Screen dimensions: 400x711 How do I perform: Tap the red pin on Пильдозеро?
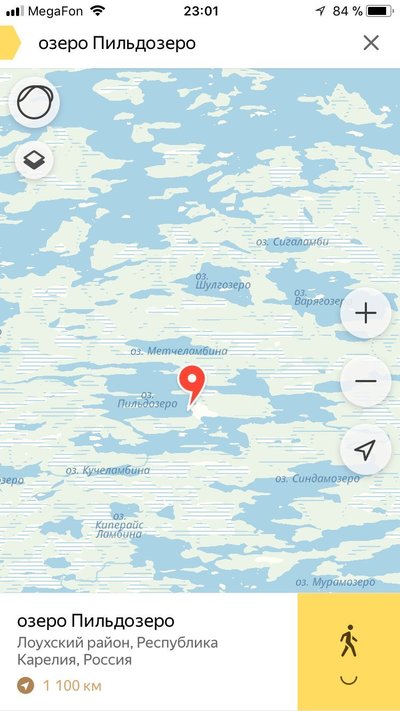click(x=192, y=384)
